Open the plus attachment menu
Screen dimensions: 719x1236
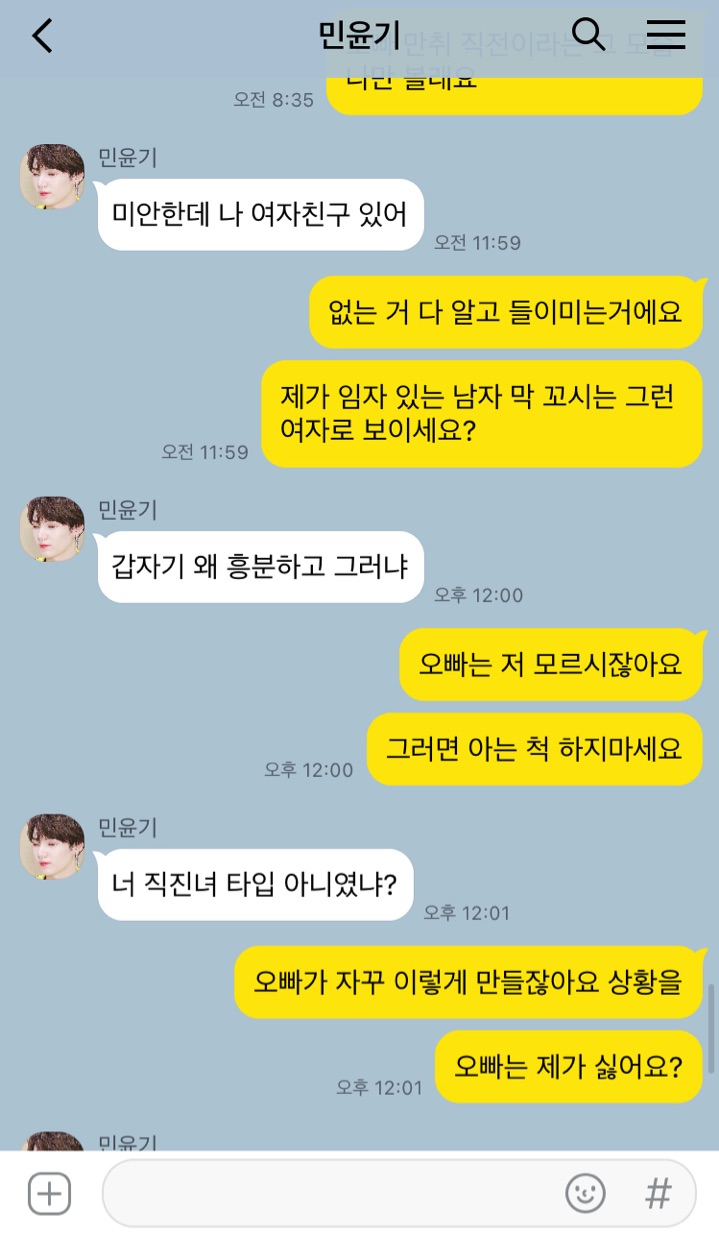coord(49,1193)
